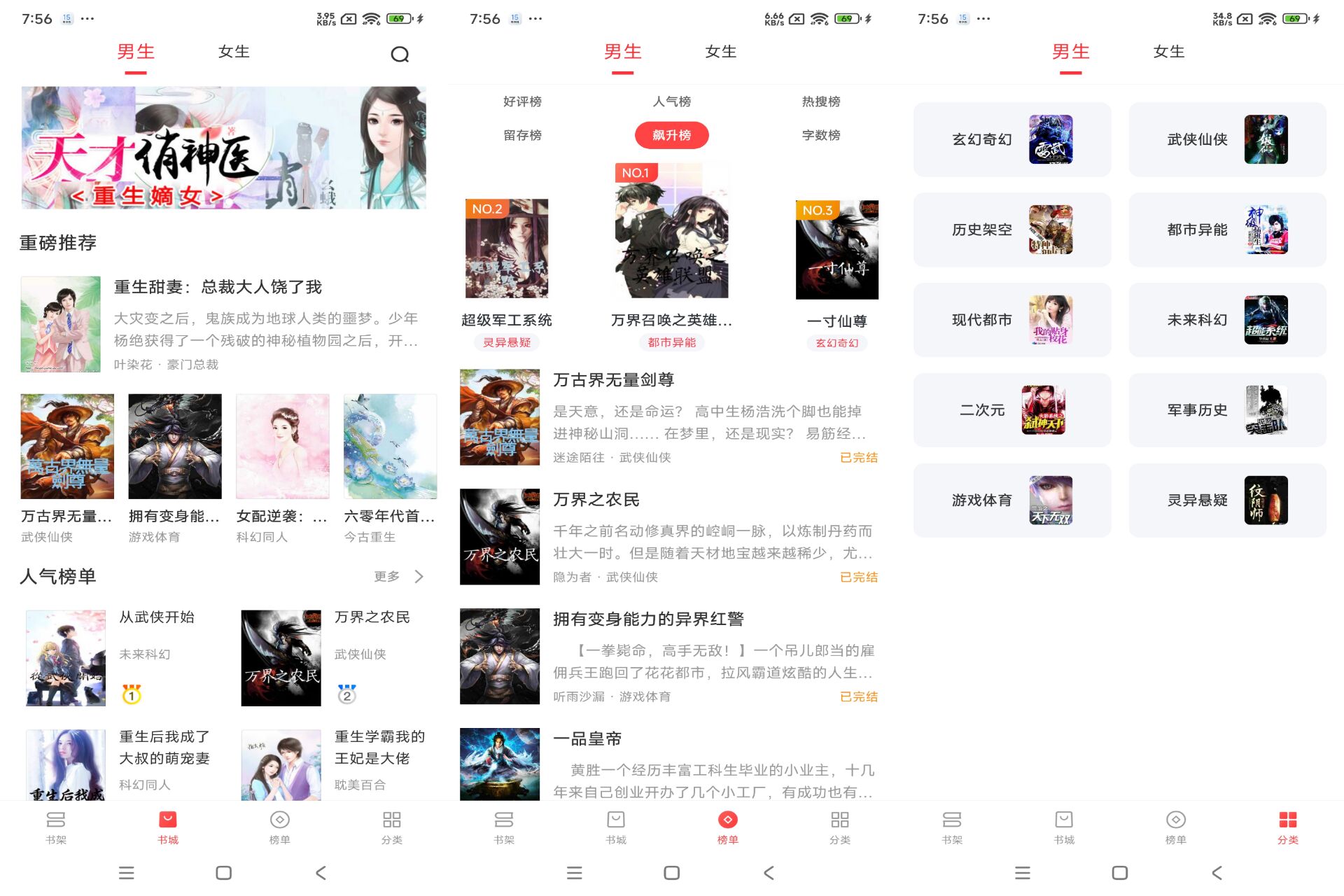This screenshot has height=896, width=1344.
Task: Open the NO.2 book 超级军工系统
Action: (507, 249)
